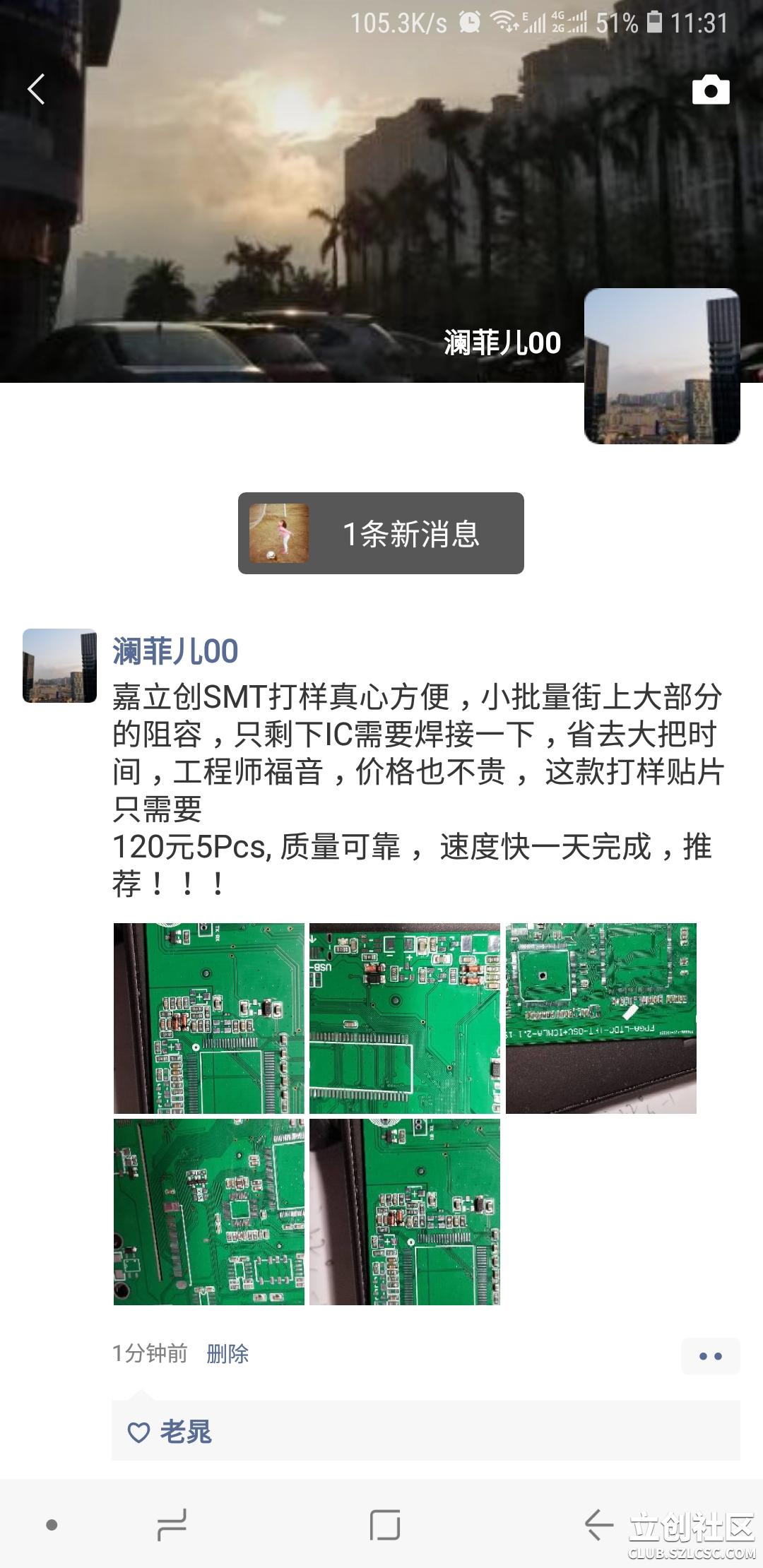
Task: Open 澜菲儿00's avatar beside the post
Action: point(59,665)
